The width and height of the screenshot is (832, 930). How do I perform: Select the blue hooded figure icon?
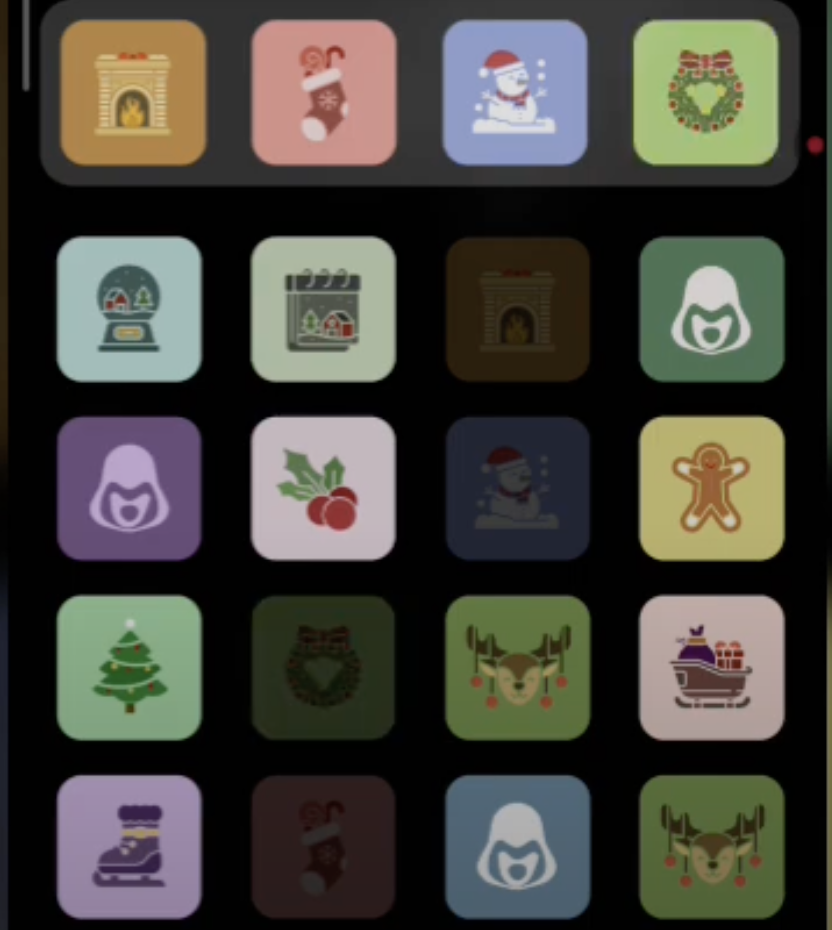tap(517, 846)
